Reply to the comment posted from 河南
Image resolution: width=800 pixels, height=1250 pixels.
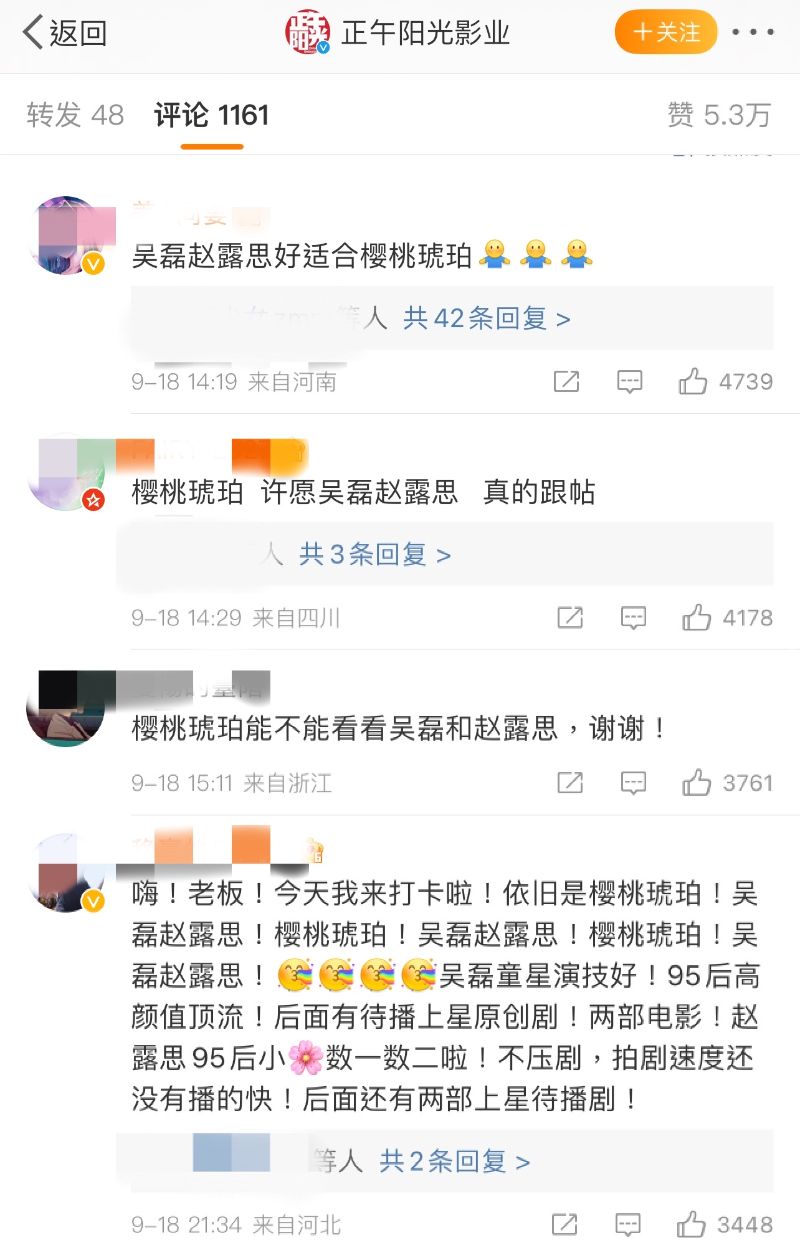[629, 381]
